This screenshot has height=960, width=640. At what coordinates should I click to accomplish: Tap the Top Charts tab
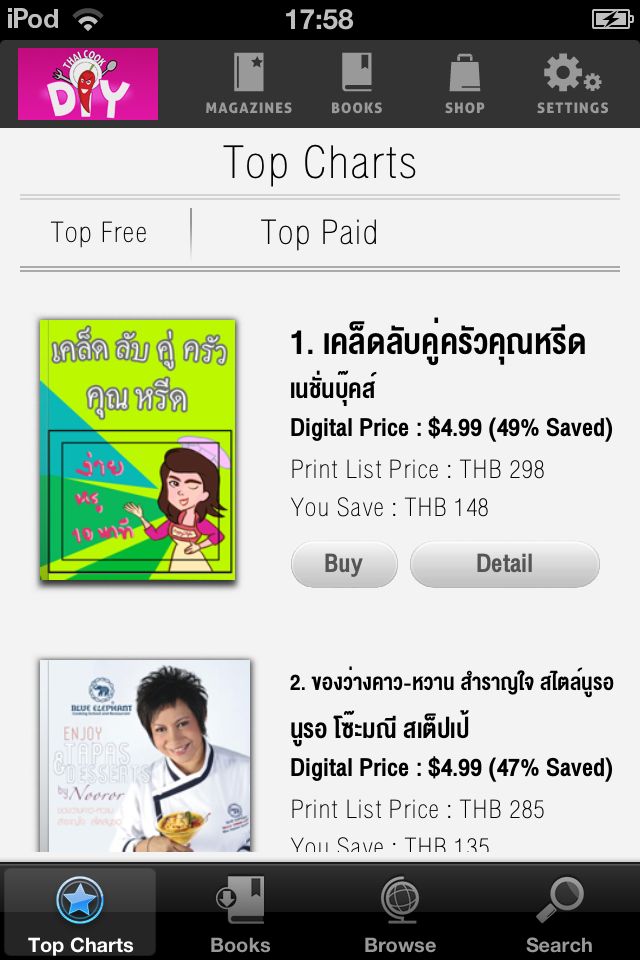(x=80, y=914)
